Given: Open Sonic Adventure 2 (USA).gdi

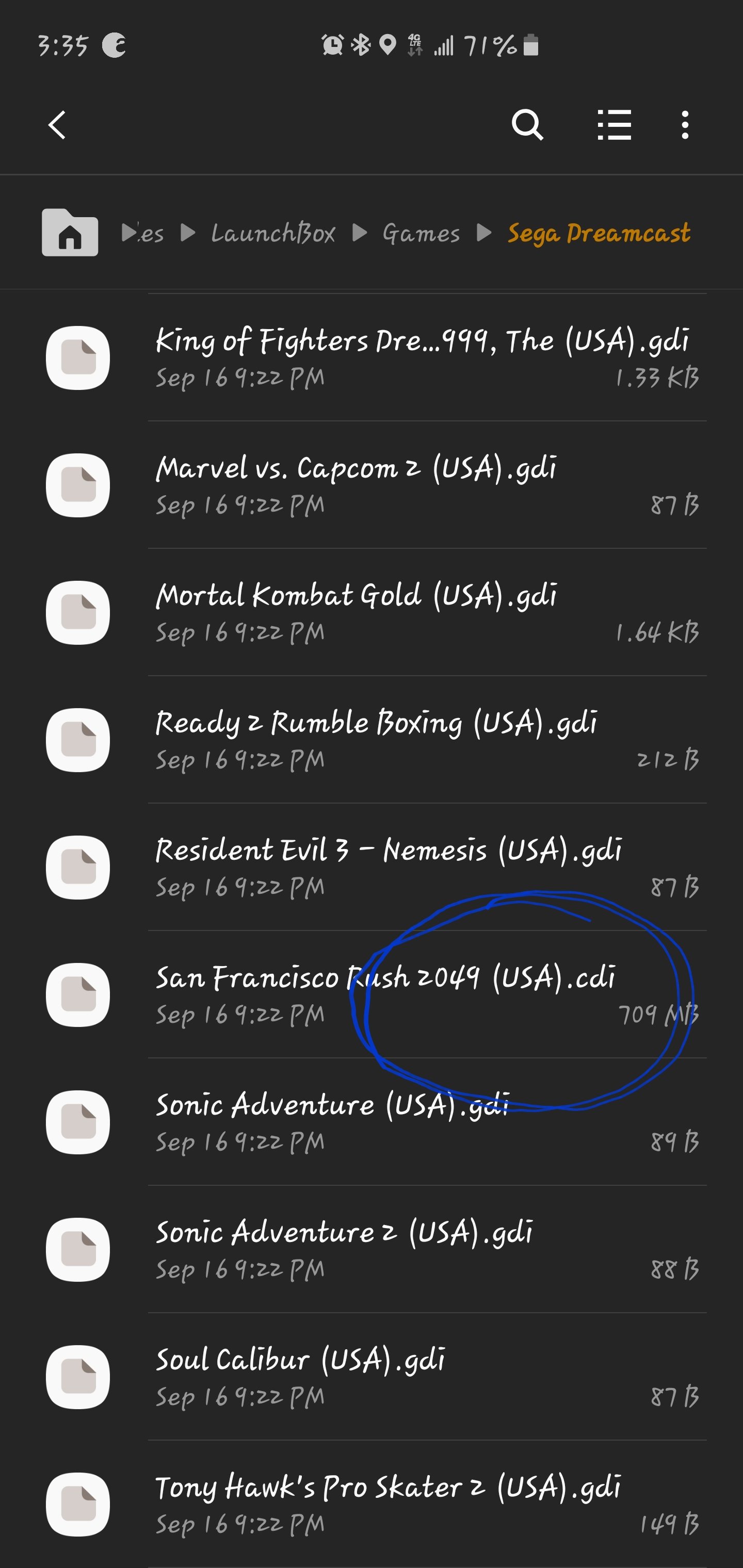Looking at the screenshot, I should (372, 1249).
